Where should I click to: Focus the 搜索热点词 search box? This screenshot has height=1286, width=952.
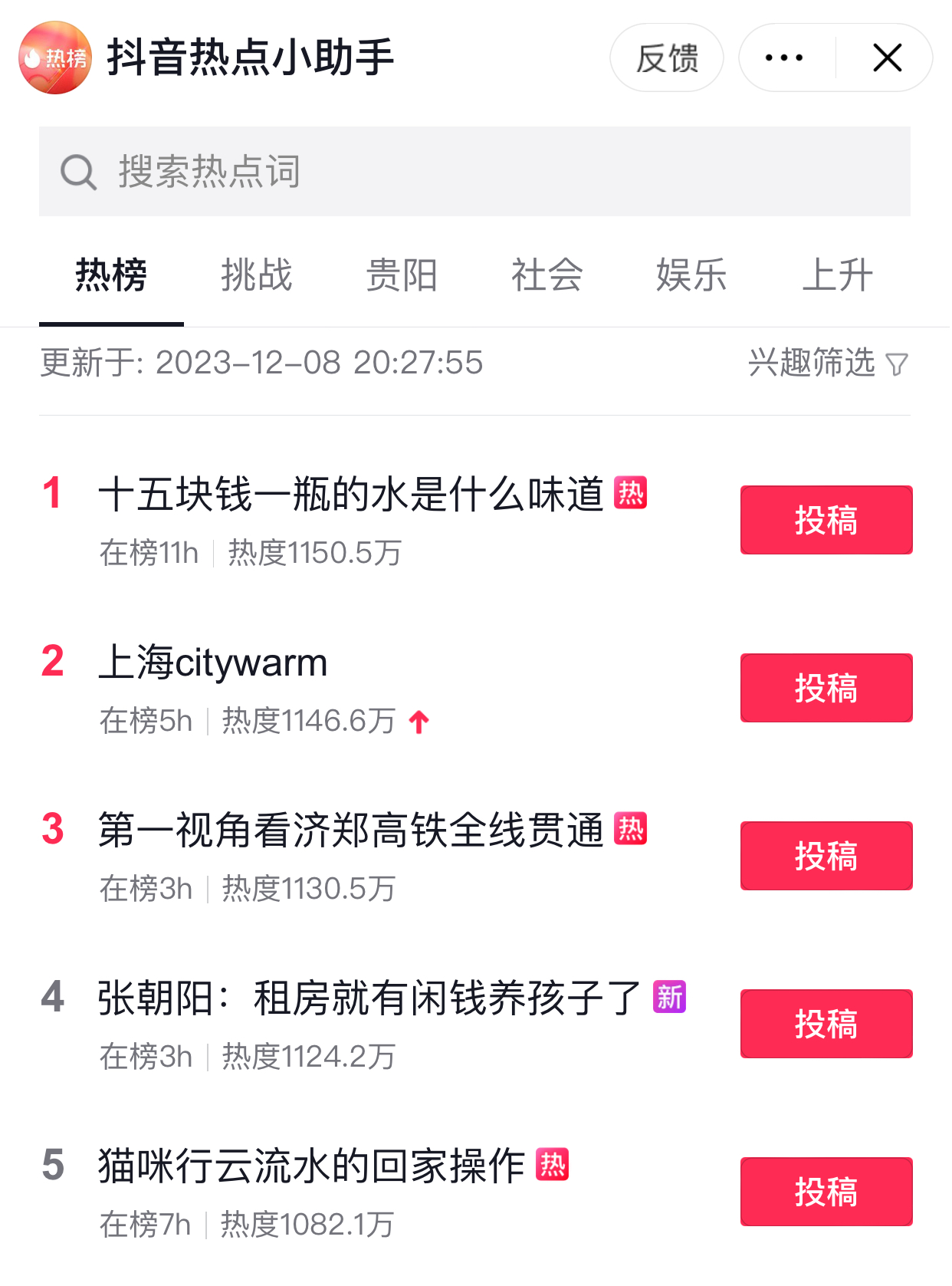(474, 172)
